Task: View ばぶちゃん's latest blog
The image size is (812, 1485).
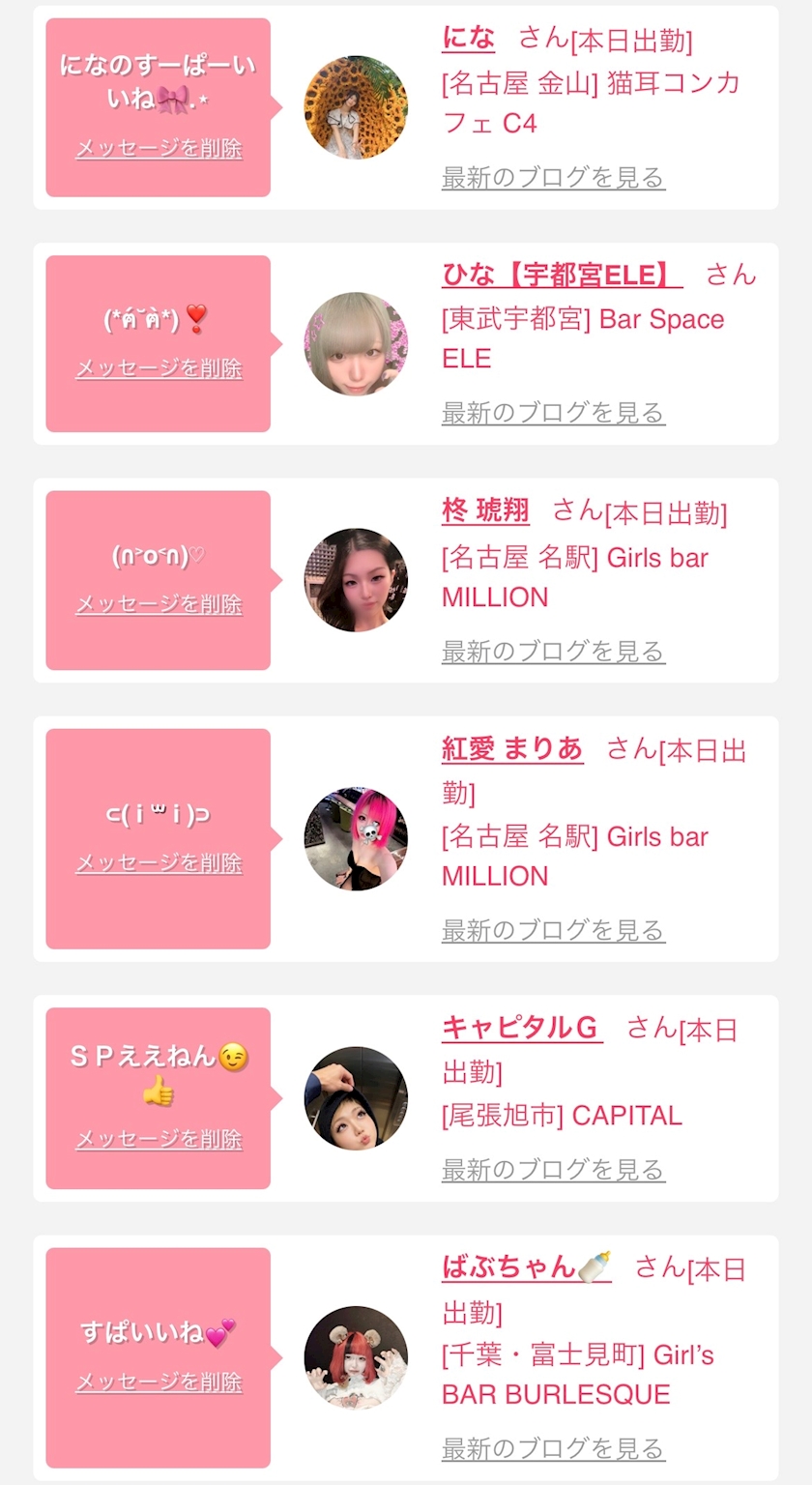Action: (553, 1449)
